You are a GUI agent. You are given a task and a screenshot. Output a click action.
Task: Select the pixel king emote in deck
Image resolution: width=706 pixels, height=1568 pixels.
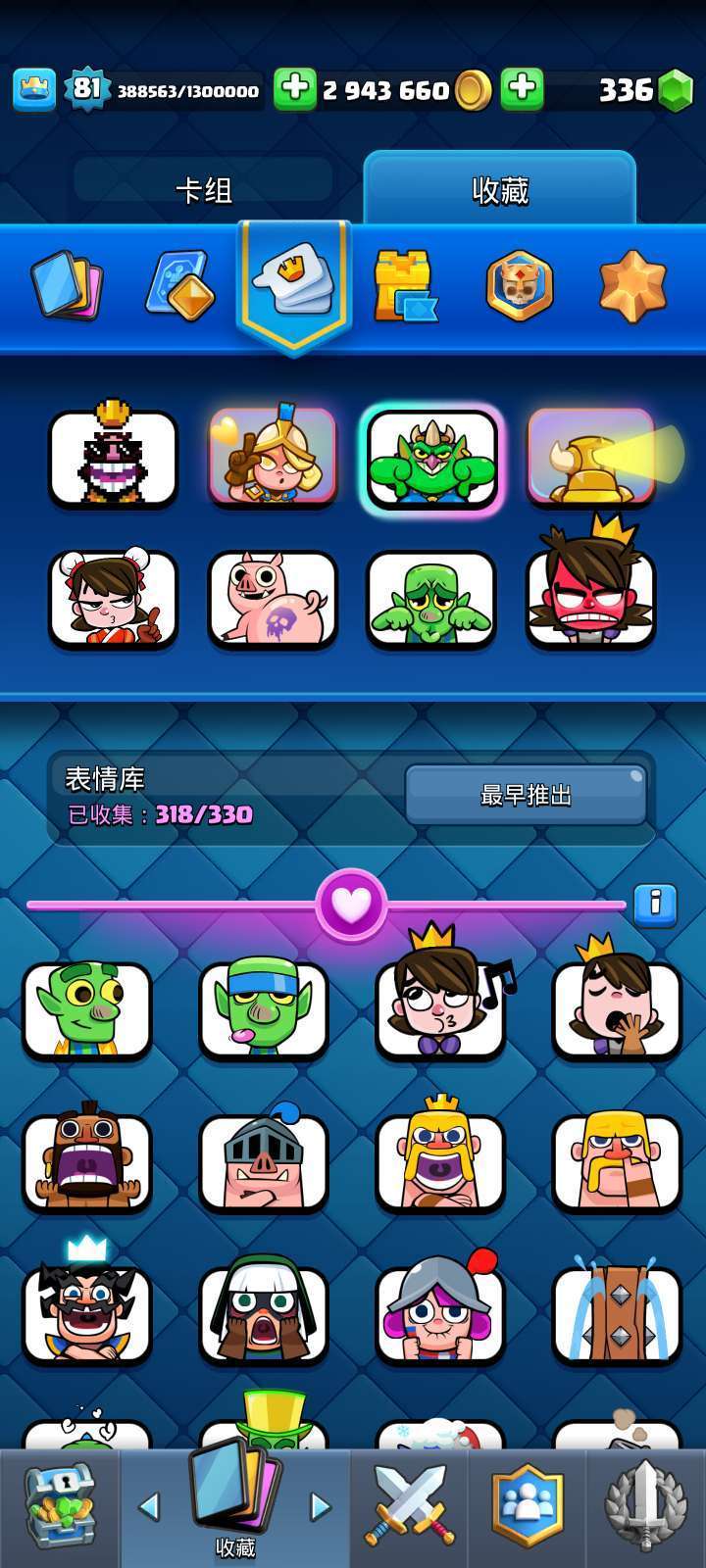click(x=114, y=457)
